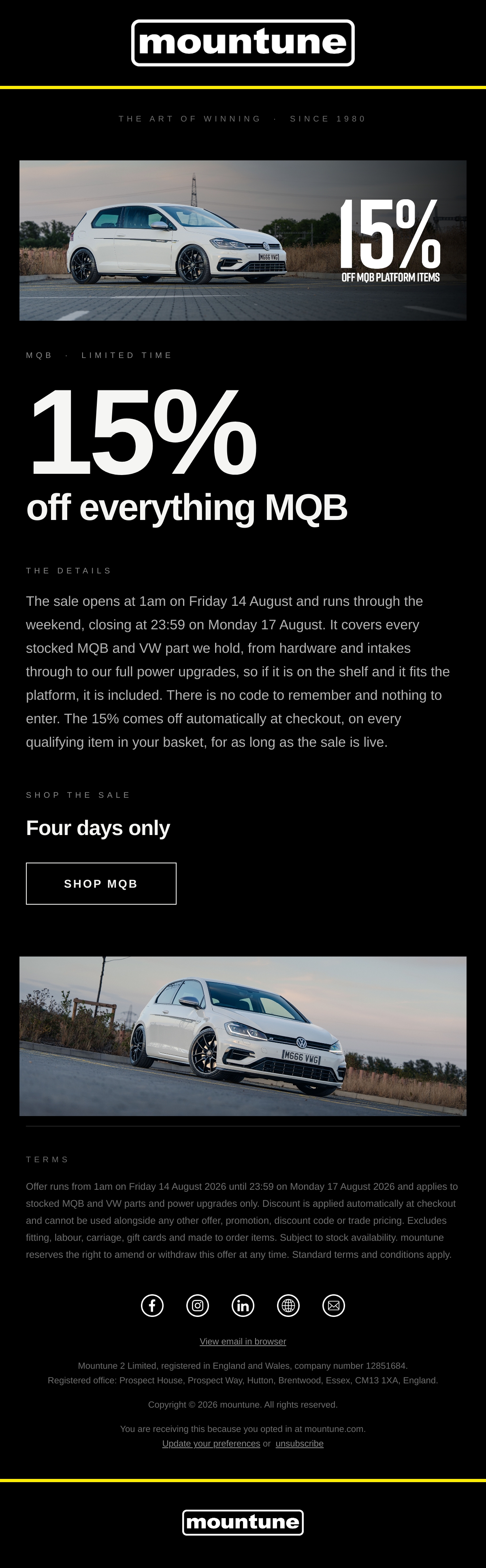Image resolution: width=486 pixels, height=1568 pixels.
Task: Tap the email envelope icon
Action: (x=334, y=1305)
